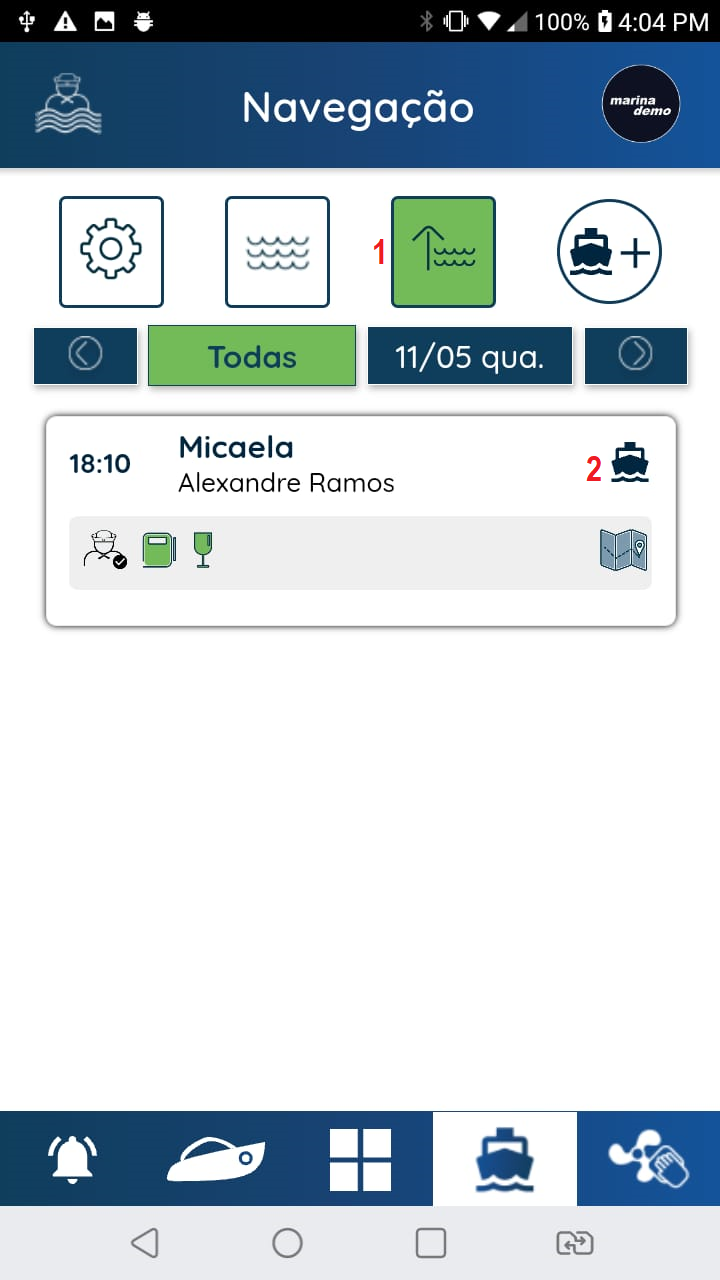Screen dimensions: 720x1280
Task: Open the 11/05 qua. date picker
Action: pyautogui.click(x=469, y=356)
